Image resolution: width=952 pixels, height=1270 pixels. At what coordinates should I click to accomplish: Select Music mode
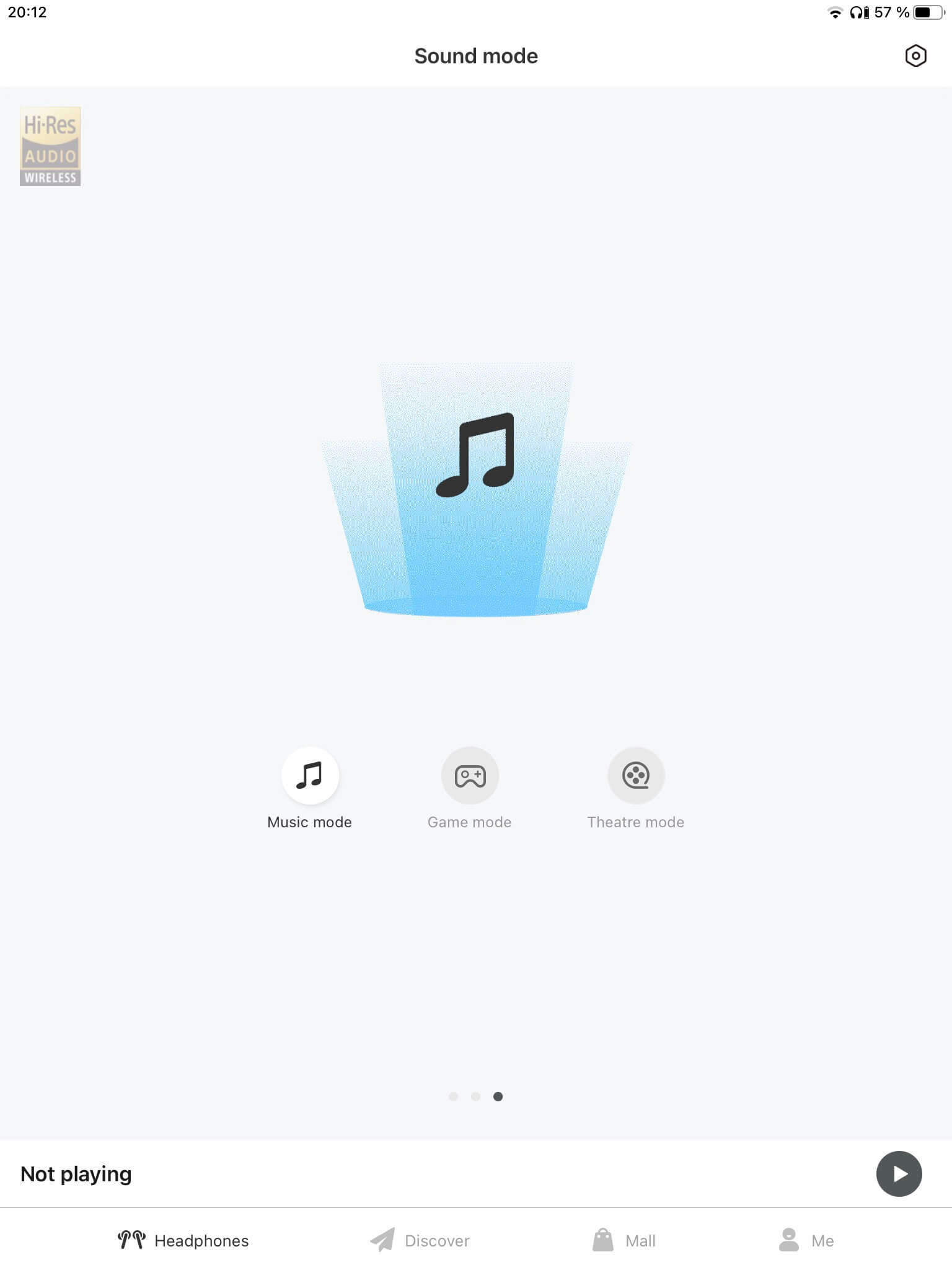310,776
